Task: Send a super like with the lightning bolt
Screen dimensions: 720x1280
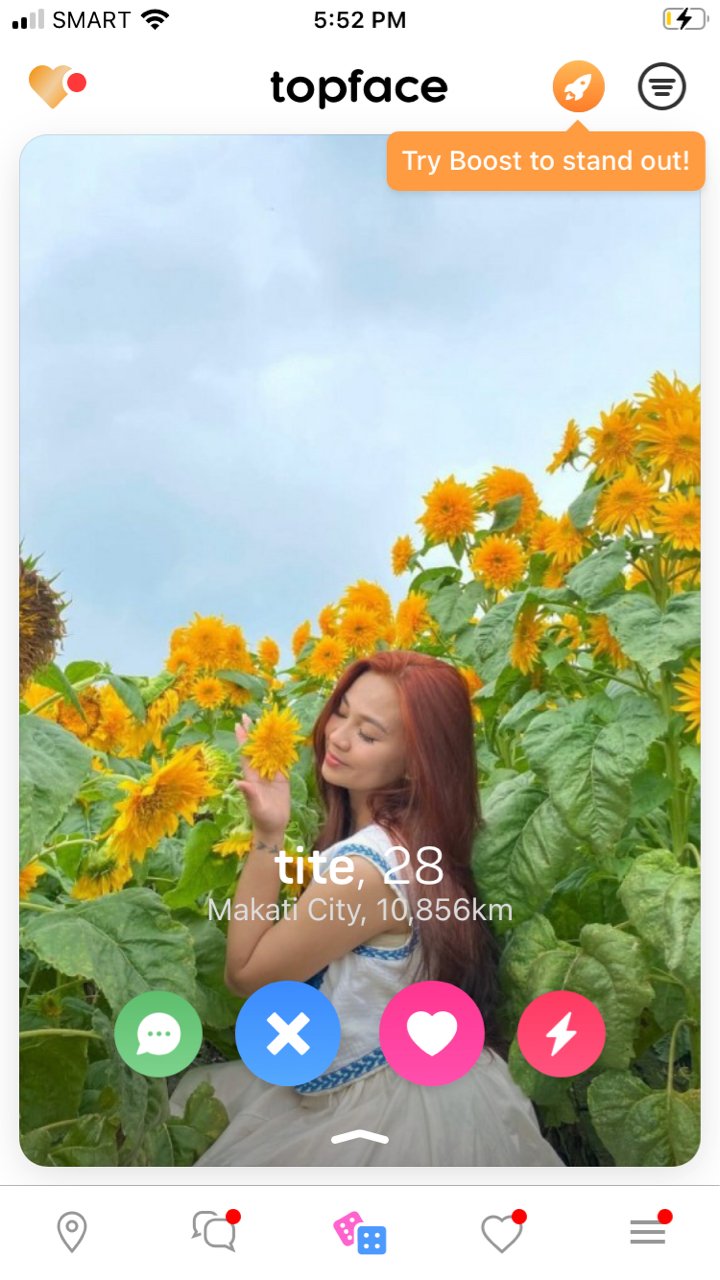Action: click(561, 1033)
